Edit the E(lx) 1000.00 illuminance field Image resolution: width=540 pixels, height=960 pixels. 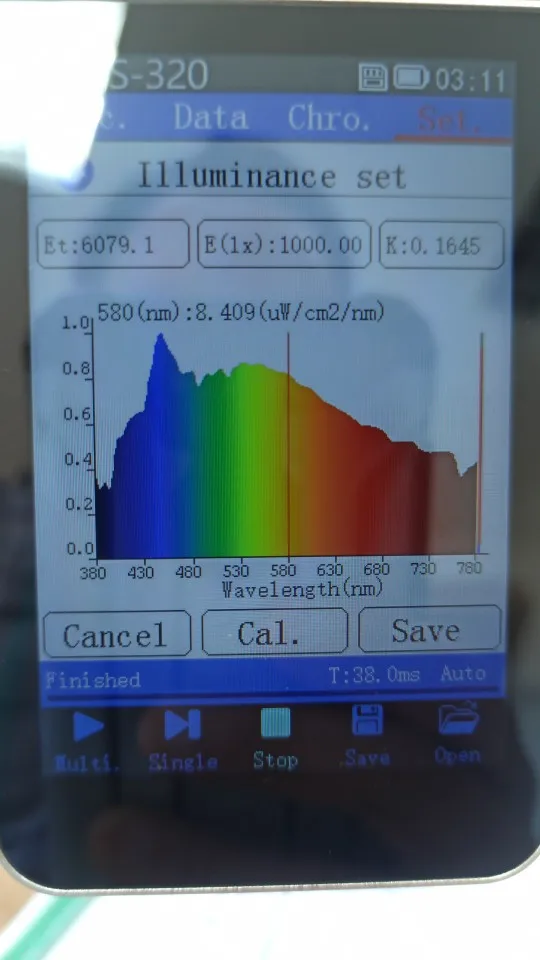click(284, 245)
